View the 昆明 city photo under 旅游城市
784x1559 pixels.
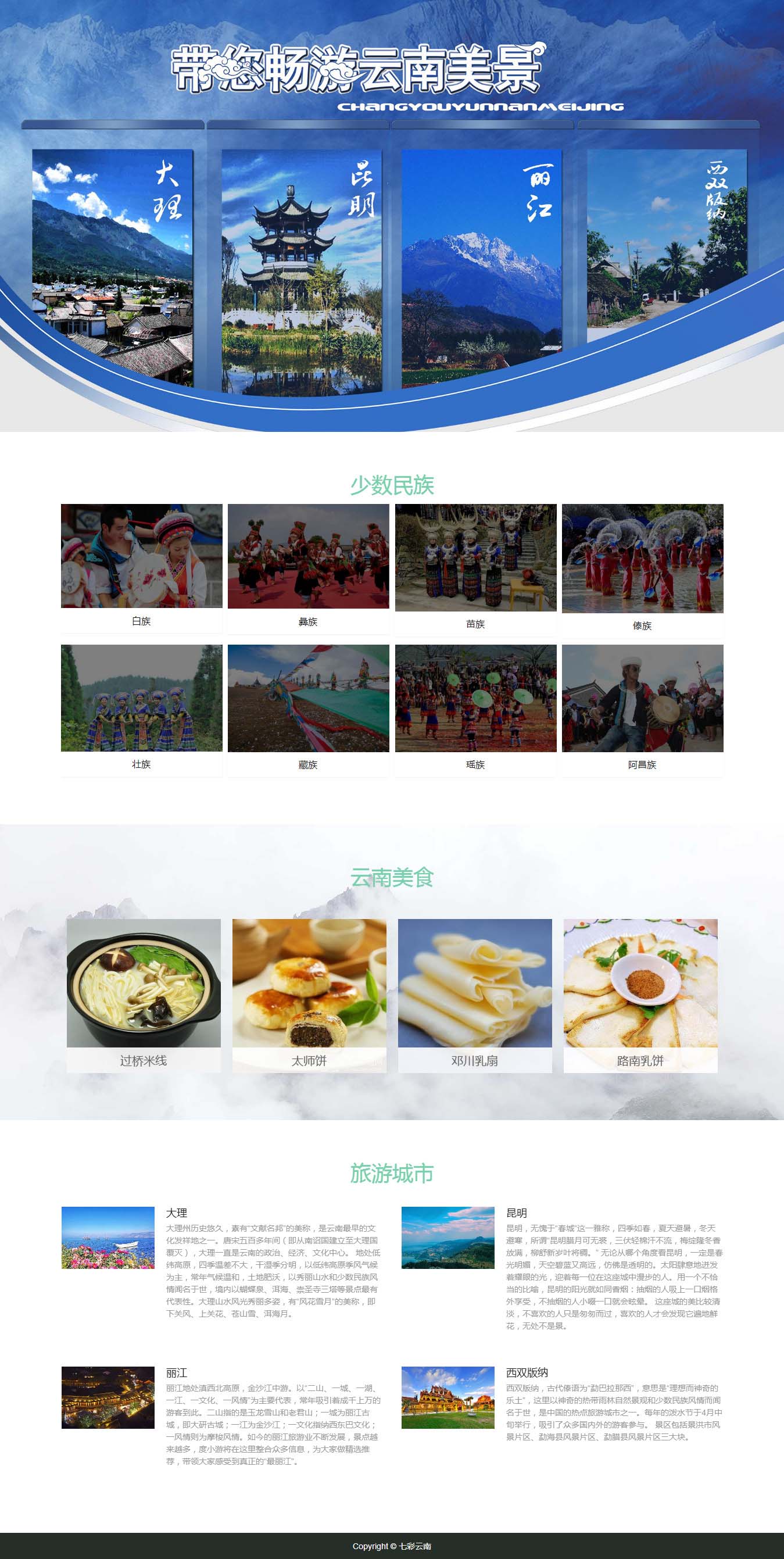click(448, 1238)
